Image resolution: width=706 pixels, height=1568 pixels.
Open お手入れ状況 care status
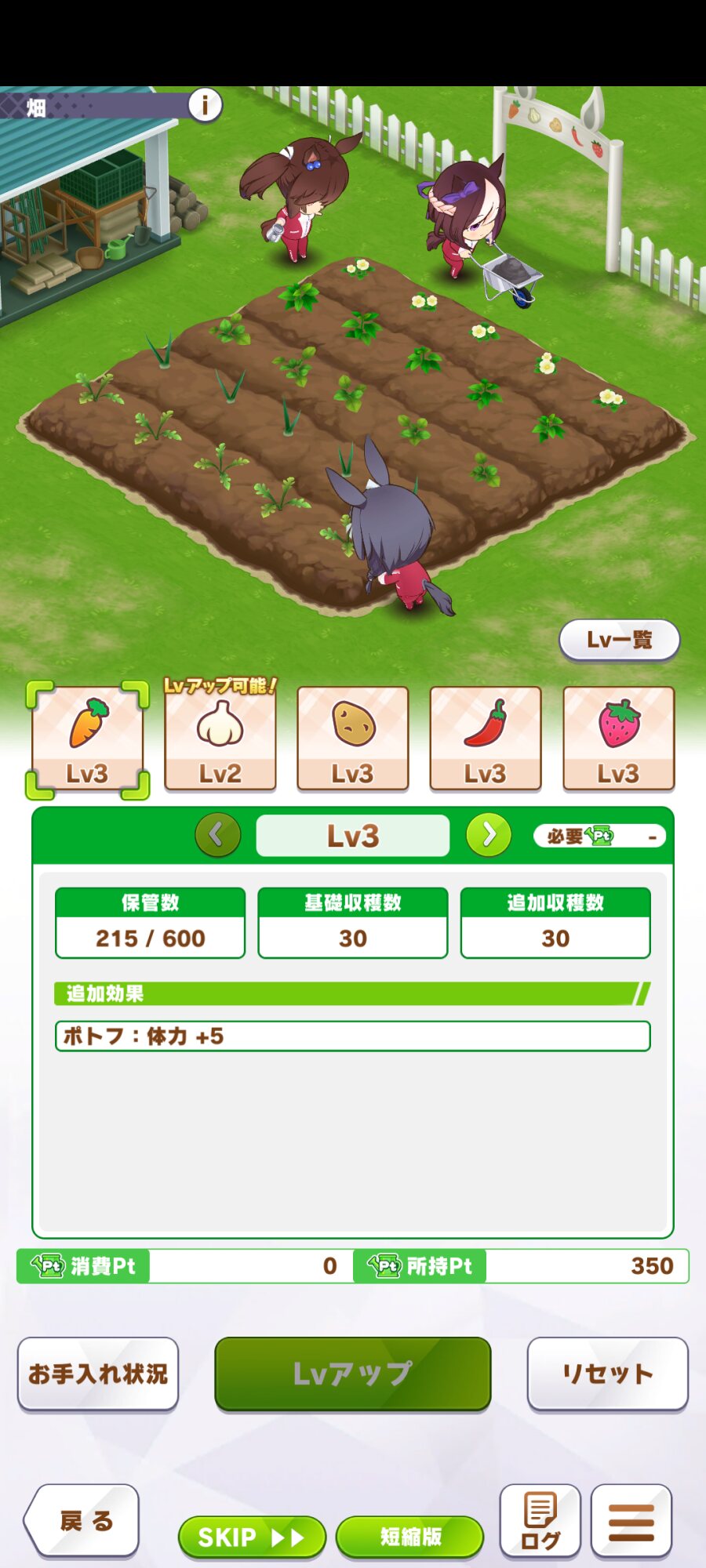[x=98, y=1374]
